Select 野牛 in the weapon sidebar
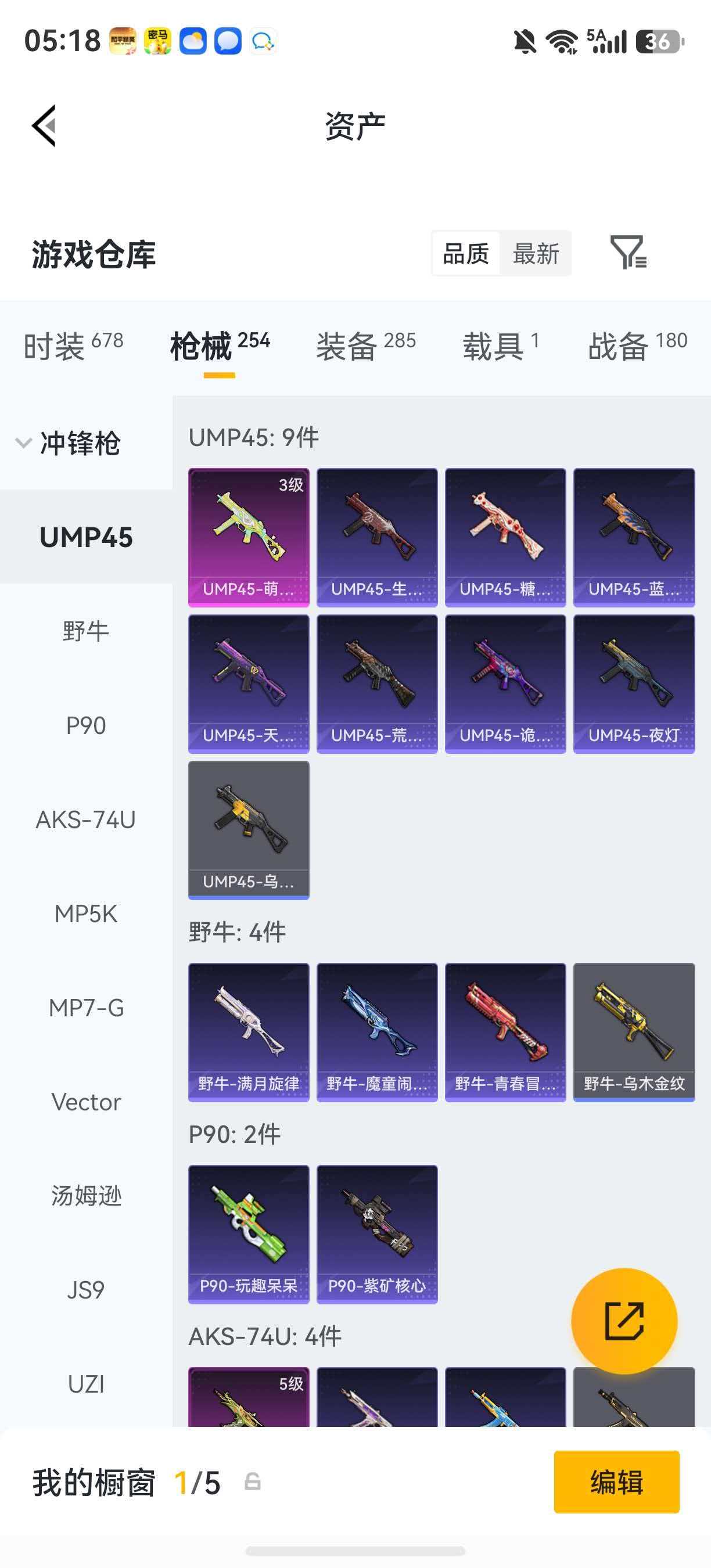The image size is (711, 1568). 86,631
